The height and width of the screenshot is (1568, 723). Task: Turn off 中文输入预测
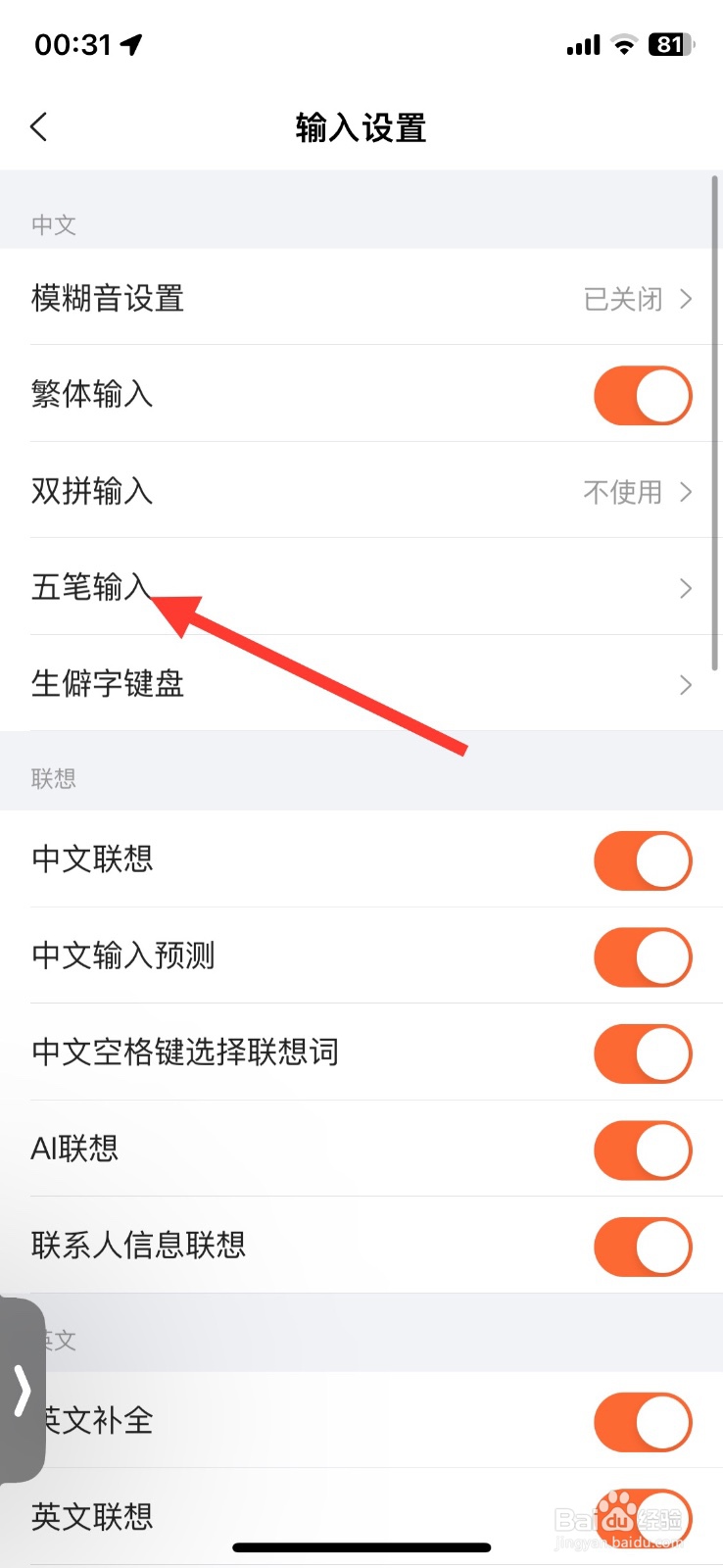click(643, 956)
